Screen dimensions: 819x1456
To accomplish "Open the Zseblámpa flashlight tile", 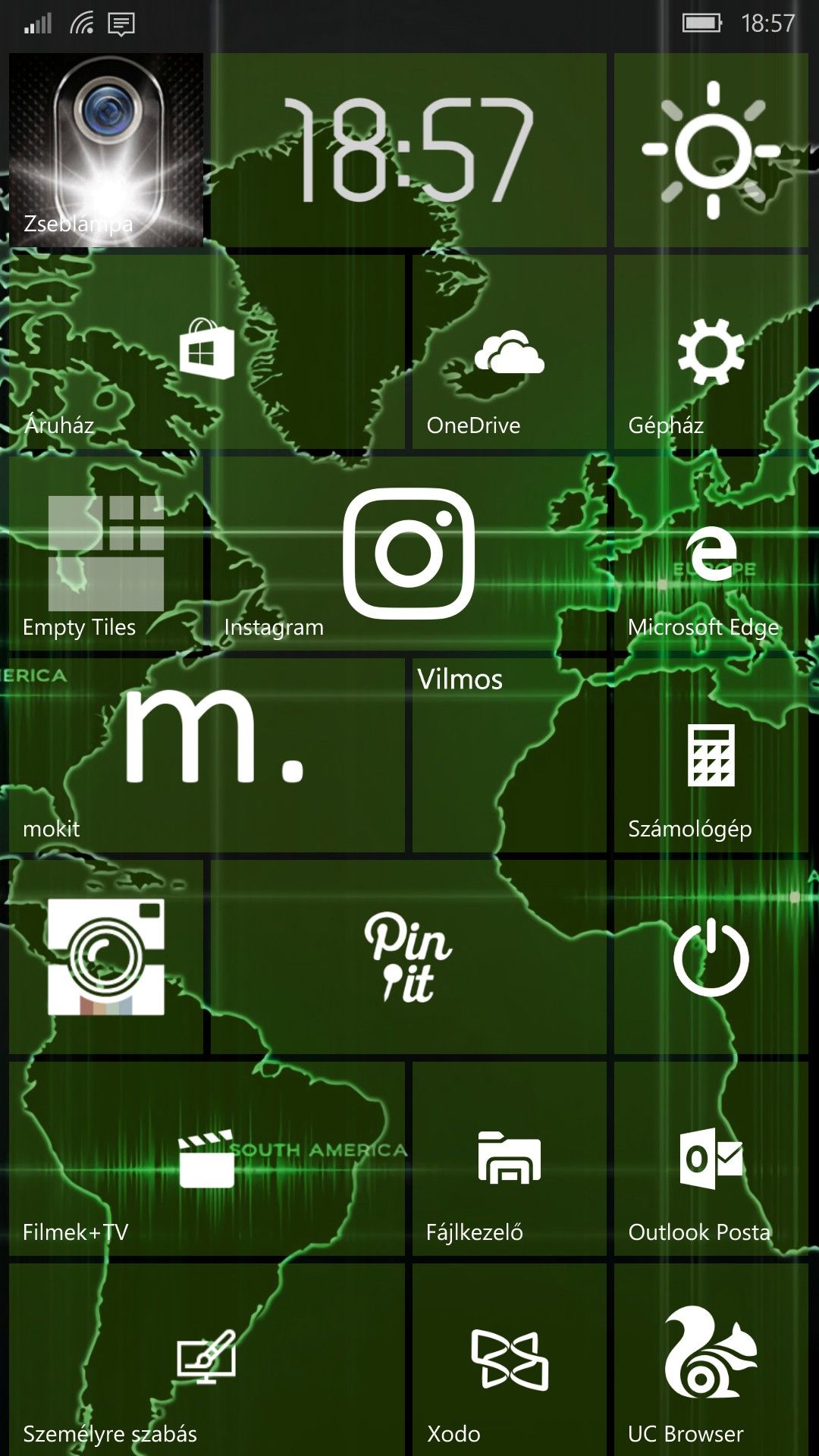I will (106, 150).
